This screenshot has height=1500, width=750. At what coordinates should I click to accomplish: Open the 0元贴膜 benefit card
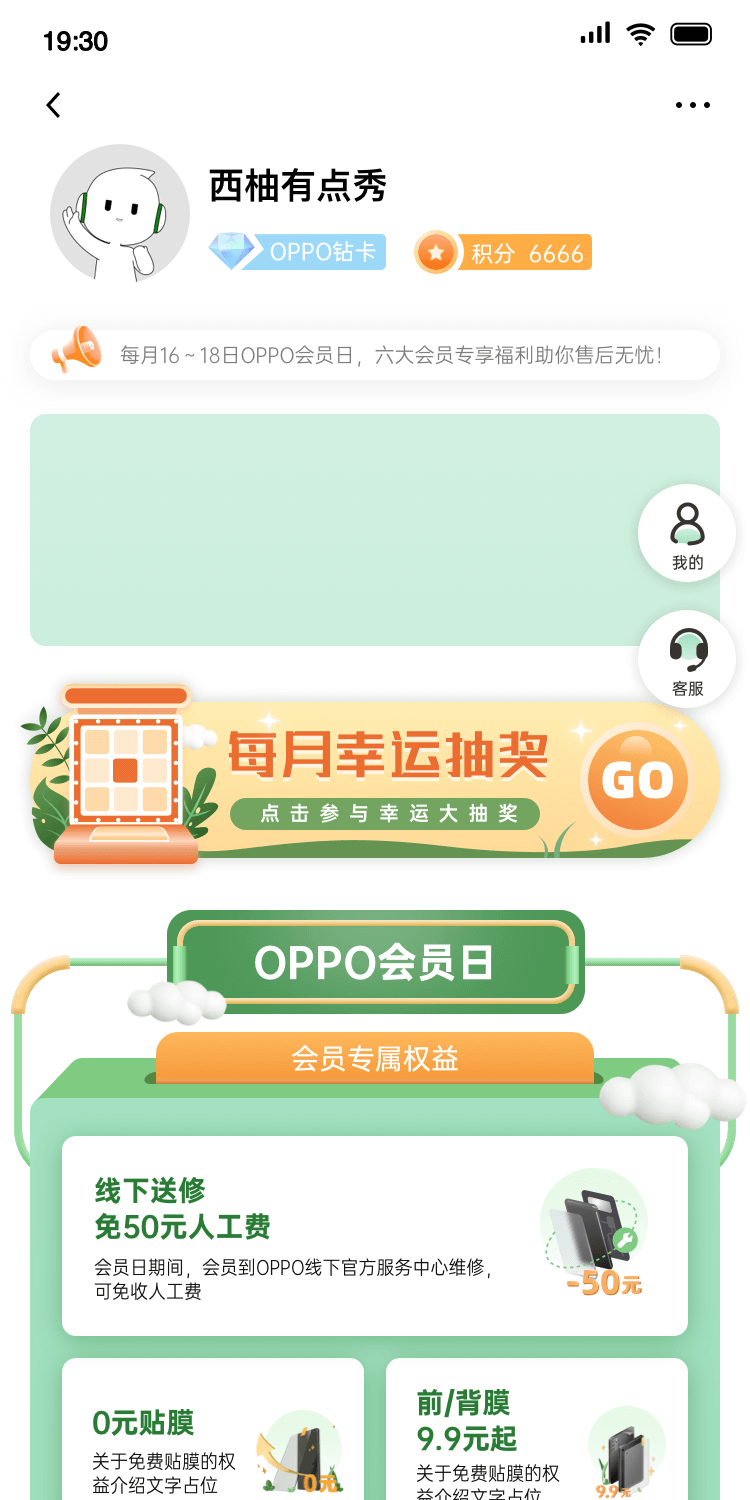(x=213, y=1430)
